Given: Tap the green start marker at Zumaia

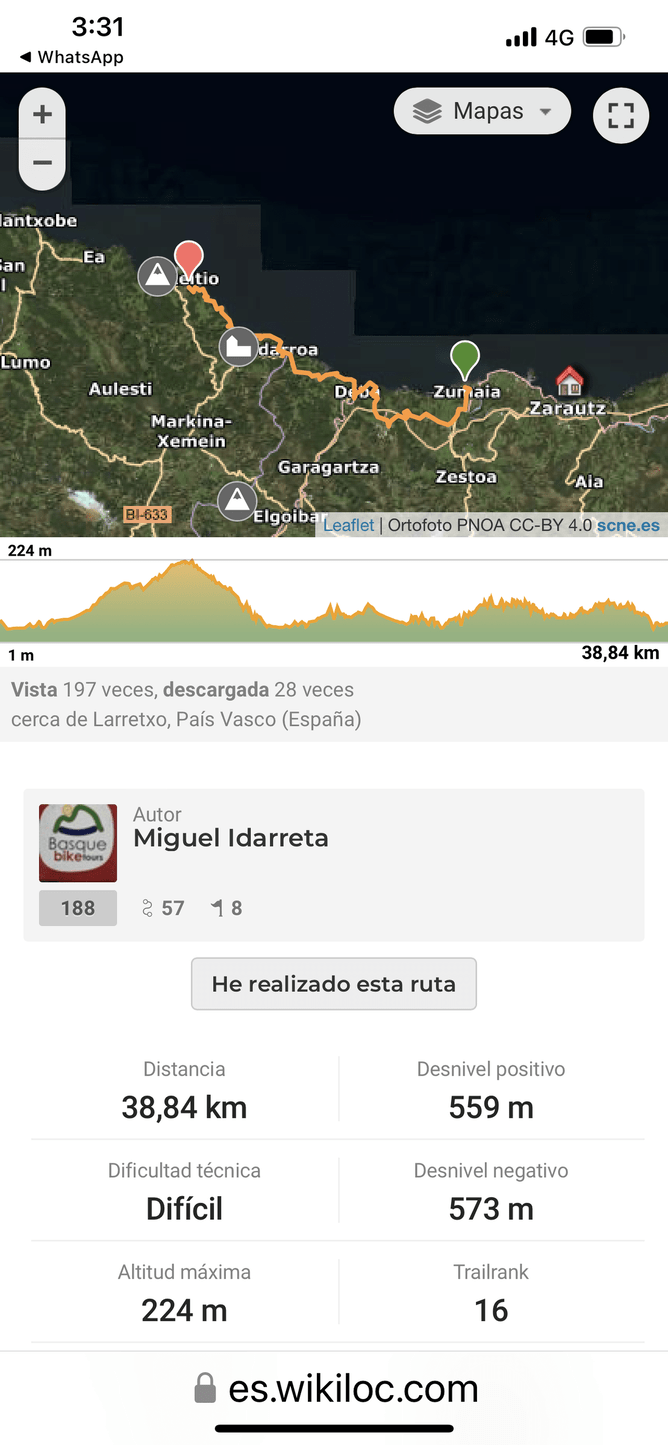Looking at the screenshot, I should point(465,357).
